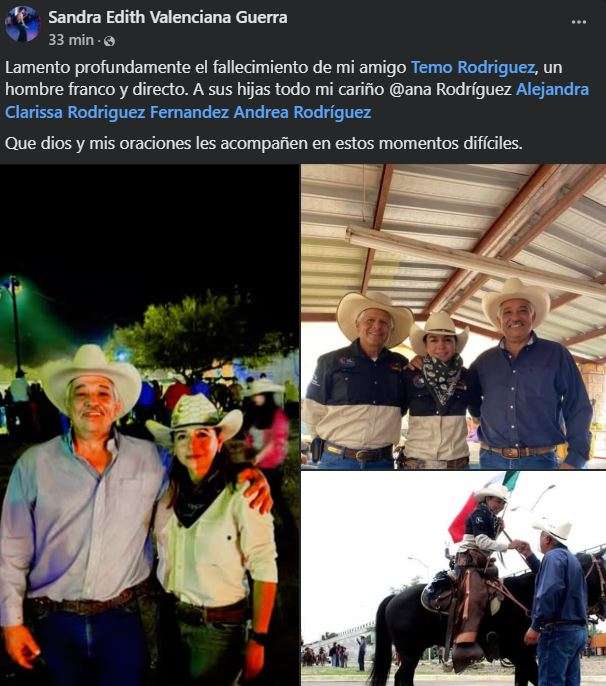This screenshot has width=606, height=686.
Task: Open the photo of the rider with flag
Action: click(x=453, y=578)
